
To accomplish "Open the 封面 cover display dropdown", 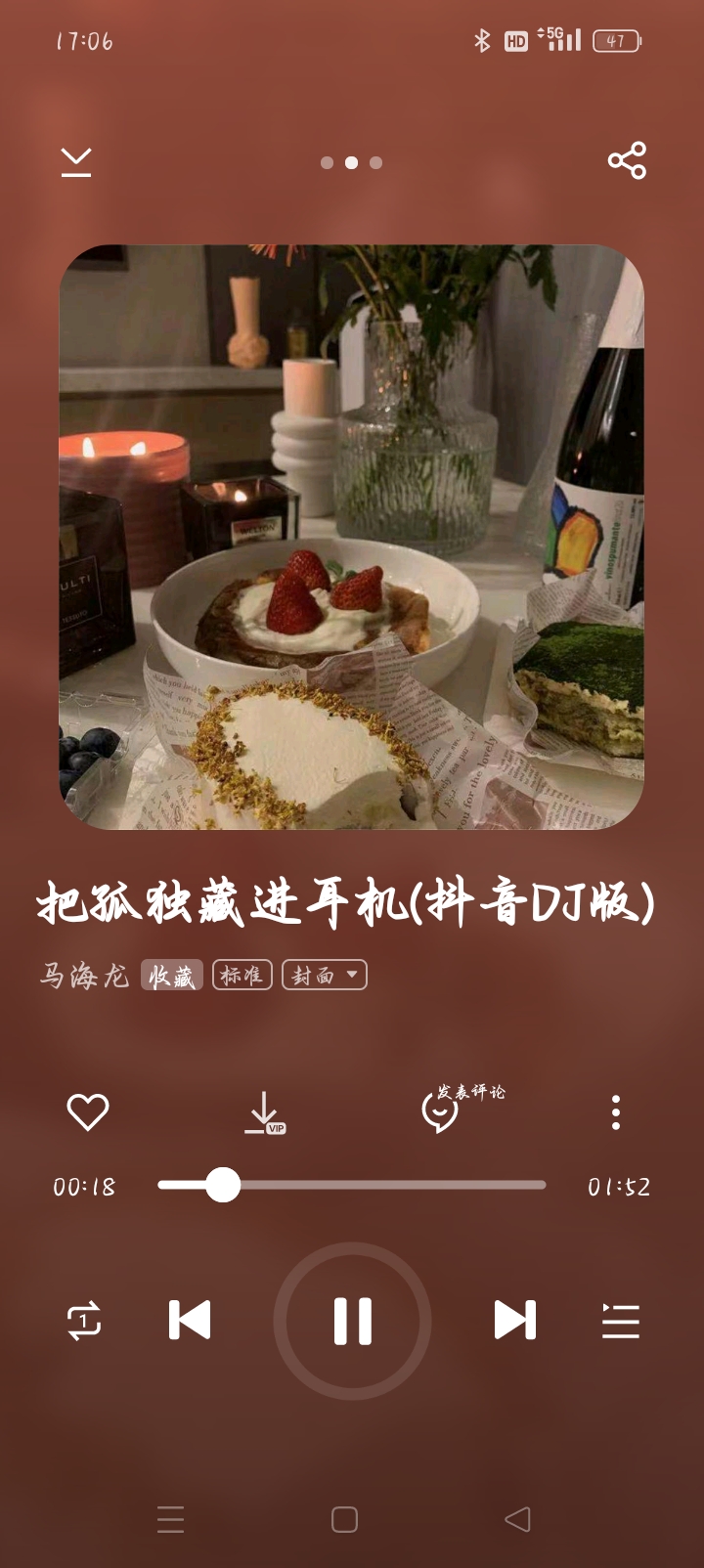I will [x=324, y=975].
